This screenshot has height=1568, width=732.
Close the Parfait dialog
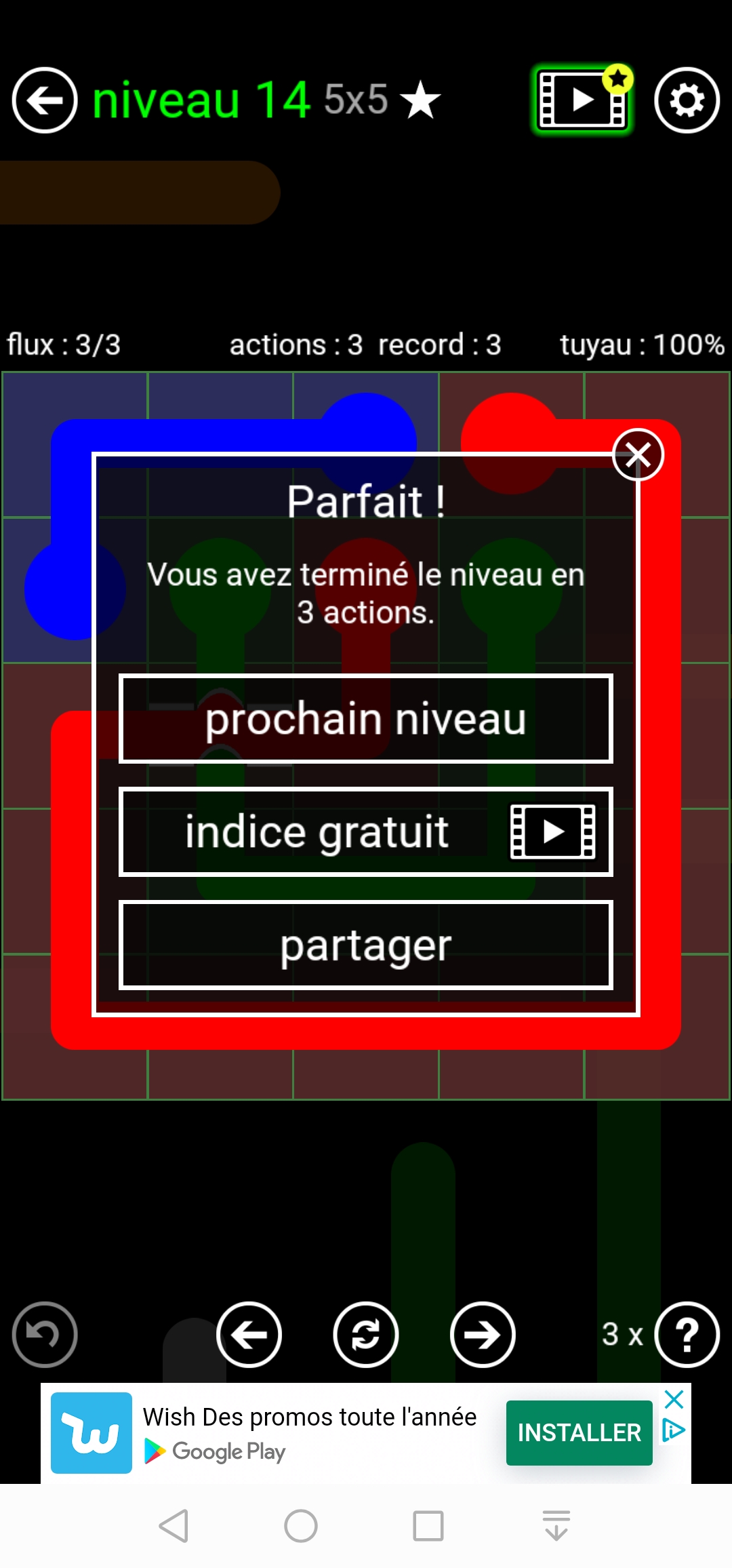[638, 454]
